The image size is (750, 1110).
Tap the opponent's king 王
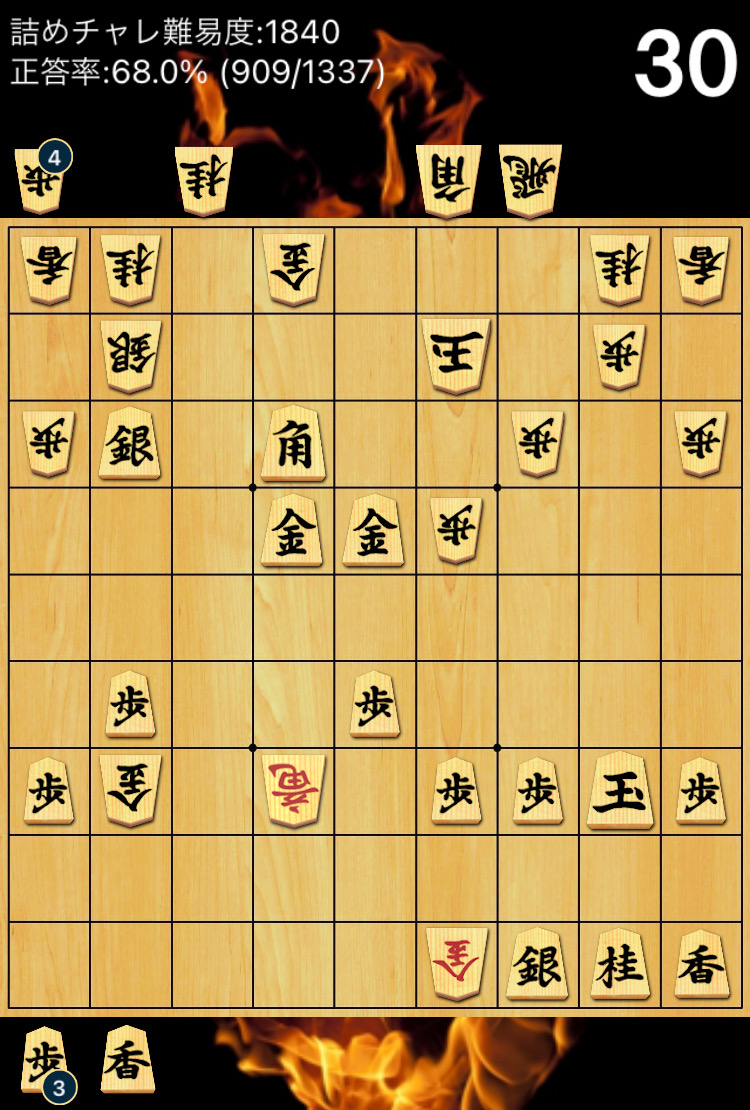(456, 357)
